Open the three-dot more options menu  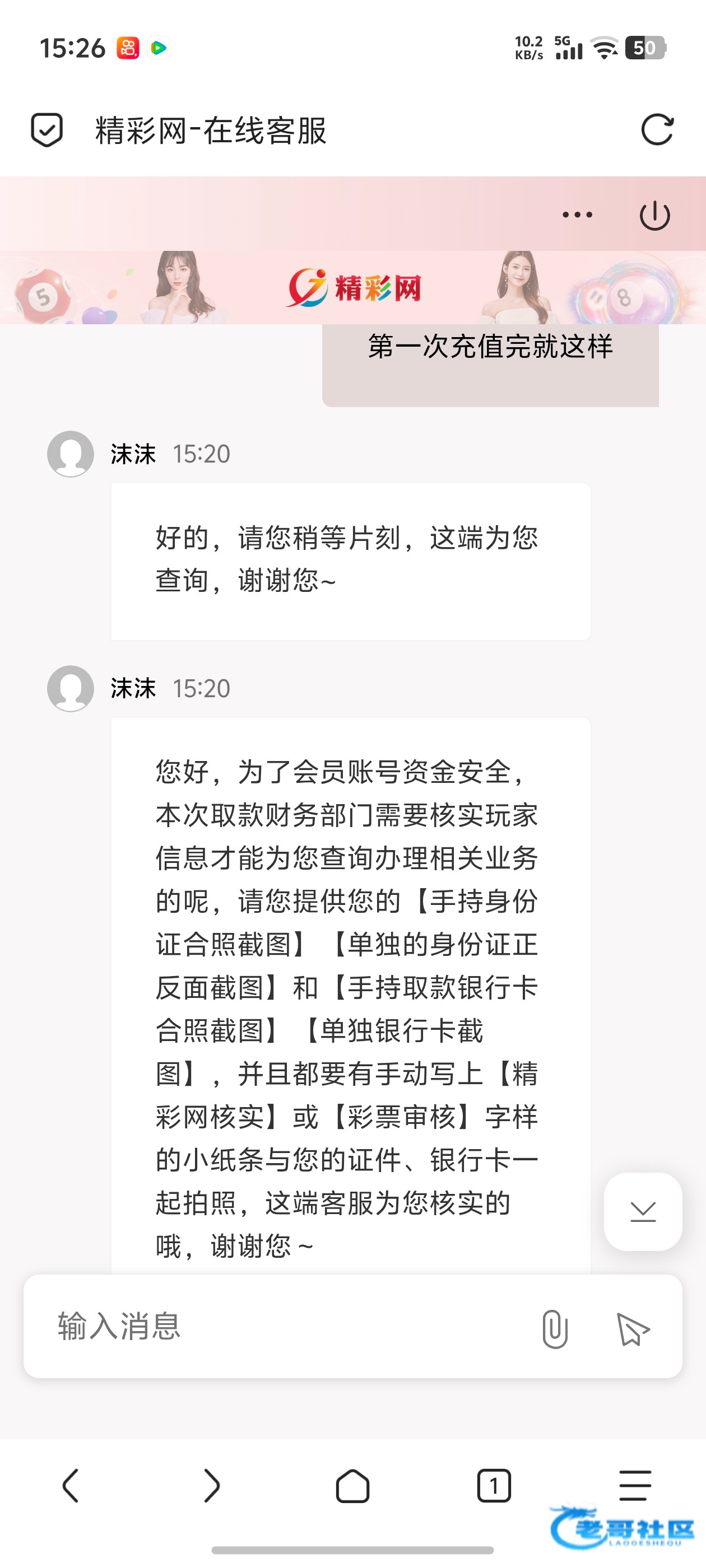(577, 215)
